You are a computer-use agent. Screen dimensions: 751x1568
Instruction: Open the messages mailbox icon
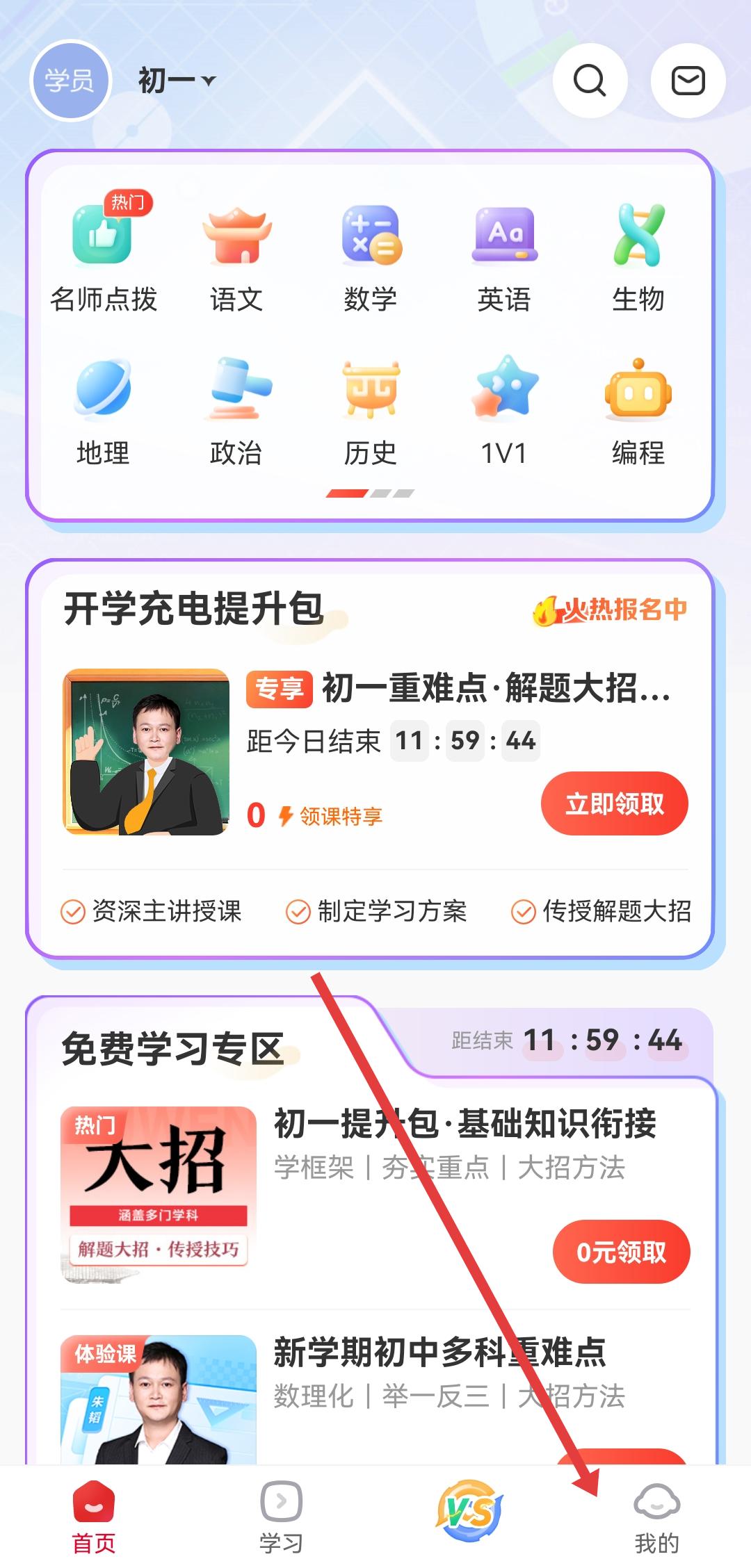[x=688, y=81]
